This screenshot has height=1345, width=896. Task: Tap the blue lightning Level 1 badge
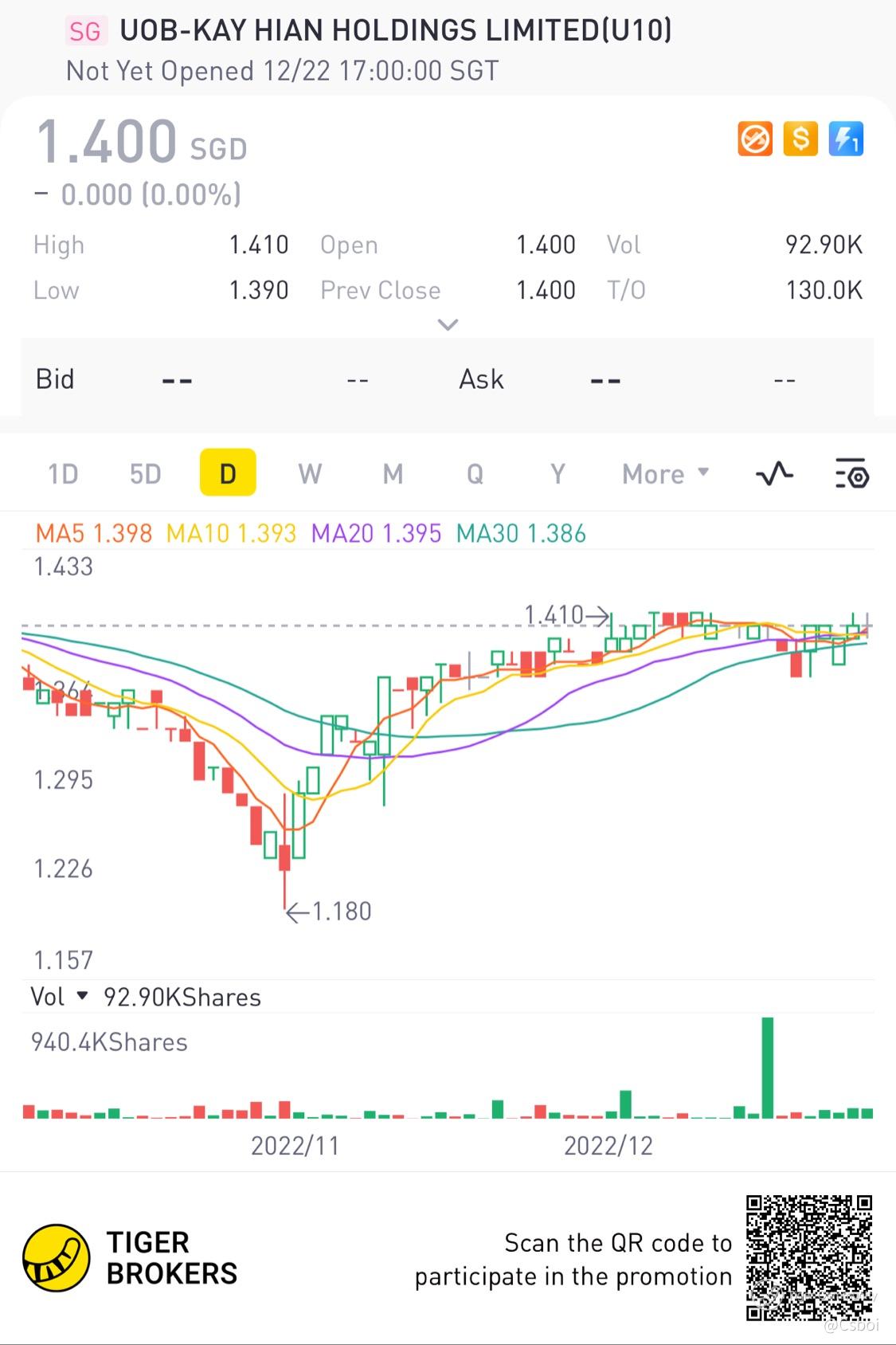click(x=846, y=139)
